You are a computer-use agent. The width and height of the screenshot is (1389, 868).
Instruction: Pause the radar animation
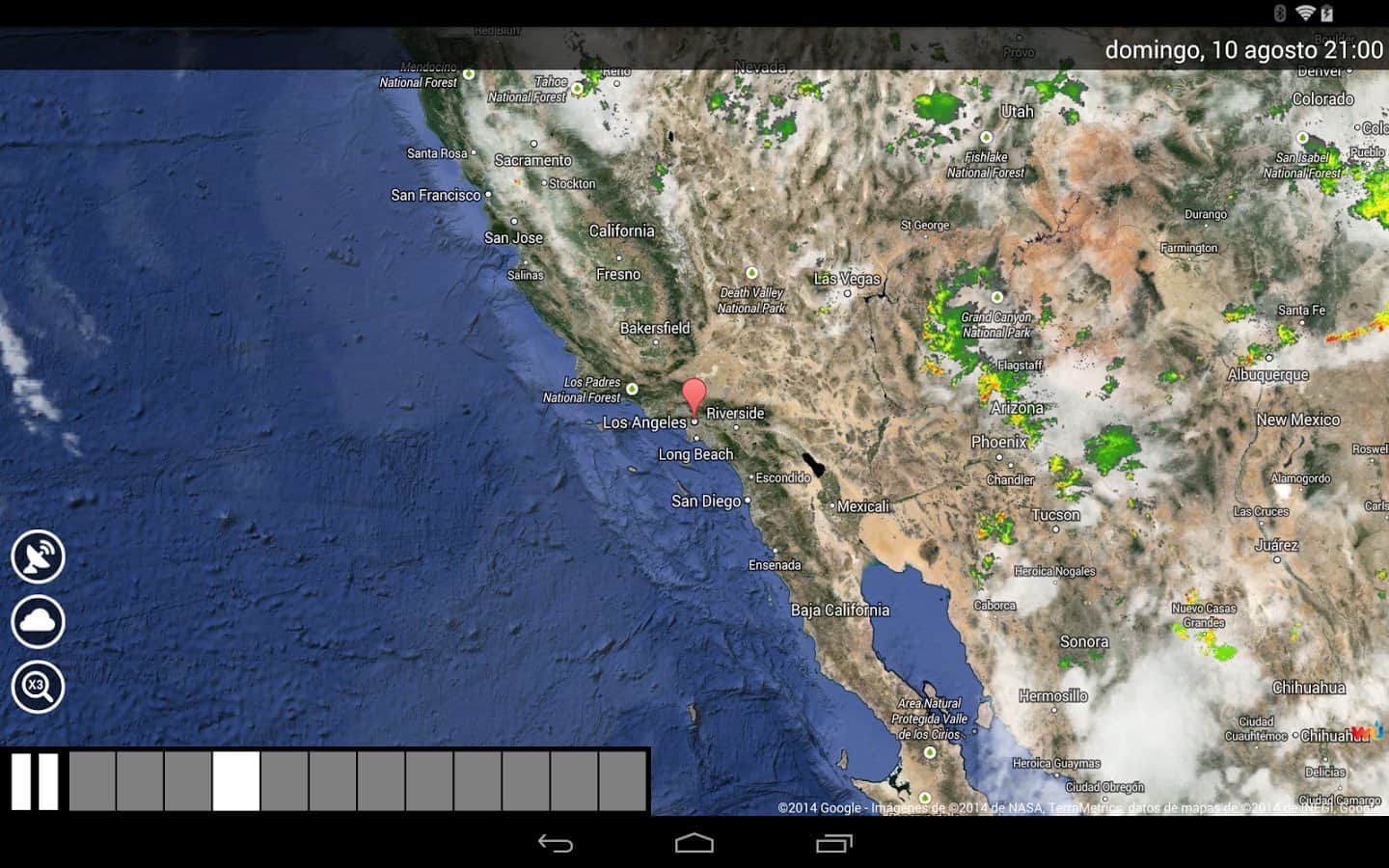point(35,781)
